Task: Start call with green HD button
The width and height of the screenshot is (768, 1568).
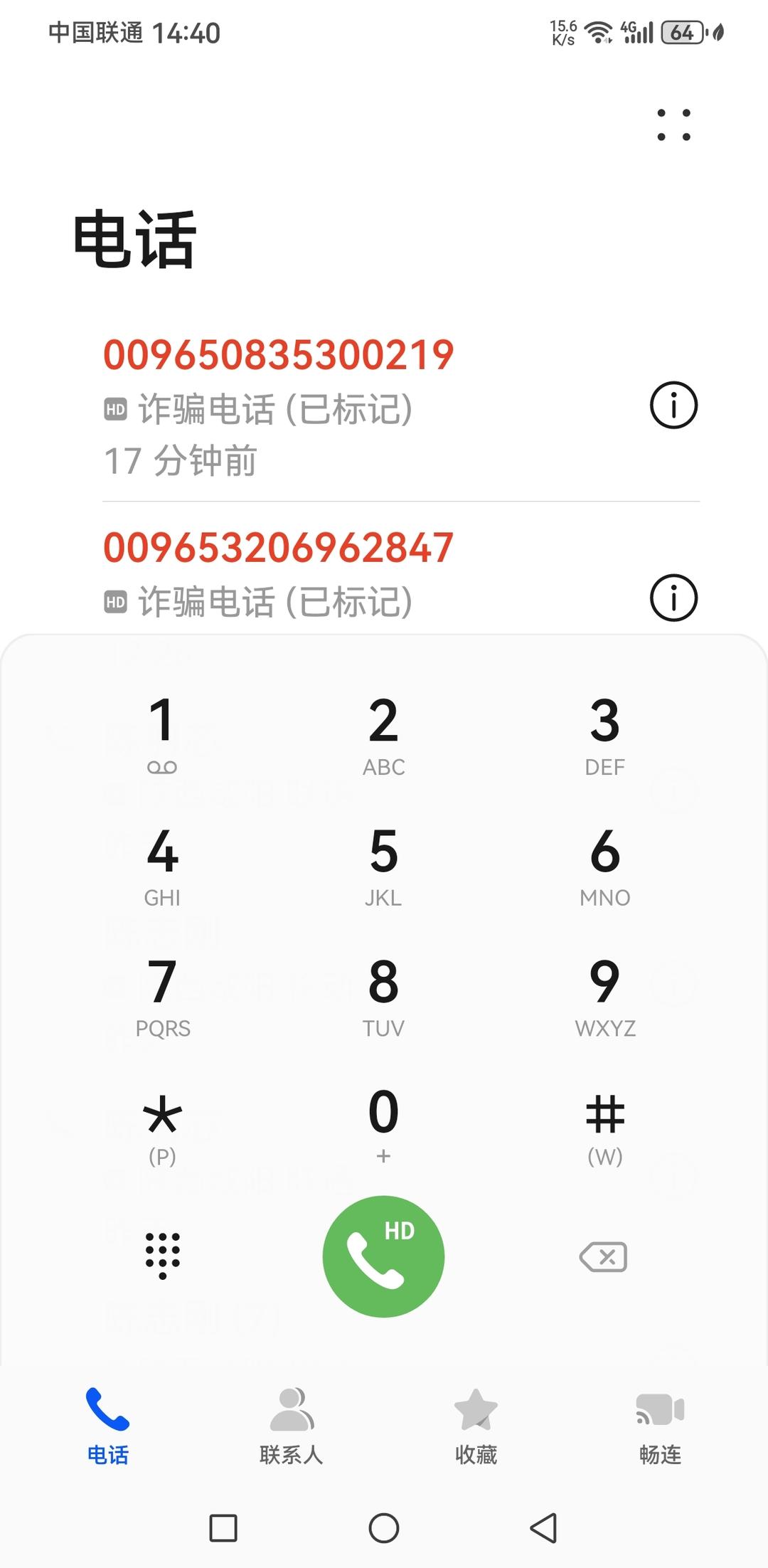Action: coord(383,1256)
